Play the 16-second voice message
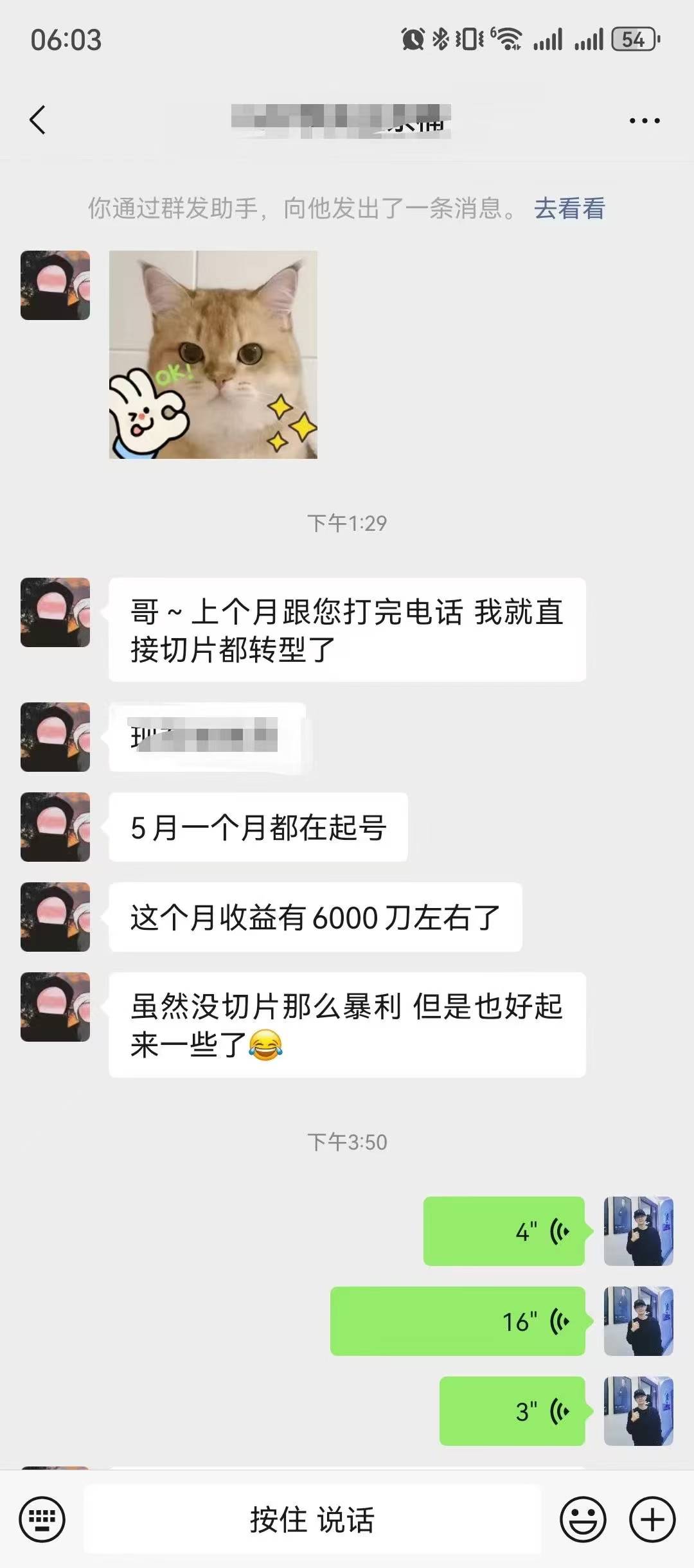 click(458, 1321)
